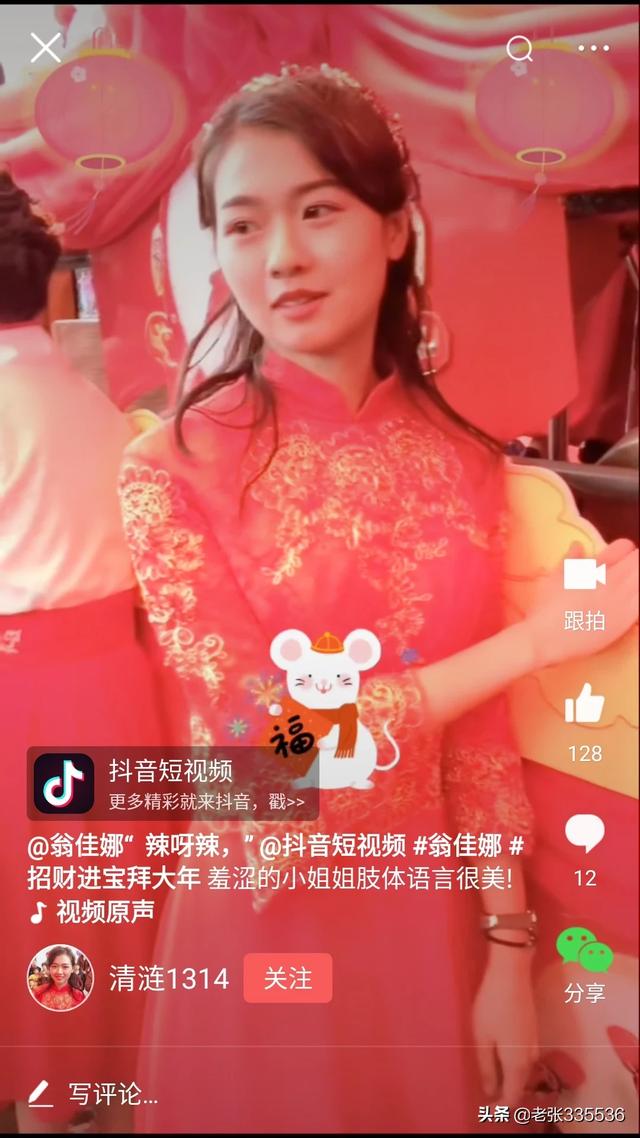Open the 抖音短视频 banner

[172, 783]
